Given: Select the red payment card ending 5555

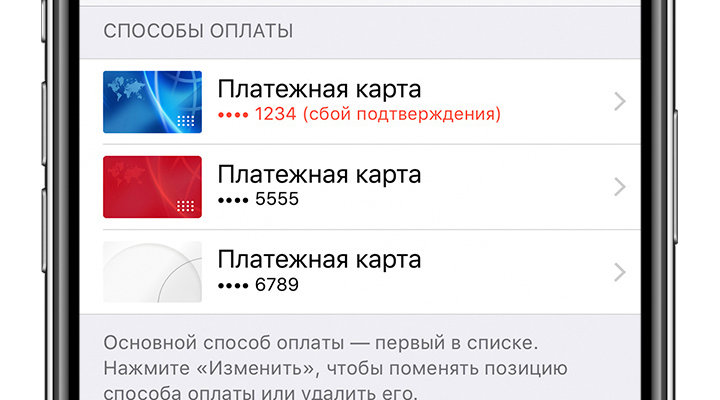Looking at the screenshot, I should tap(360, 187).
